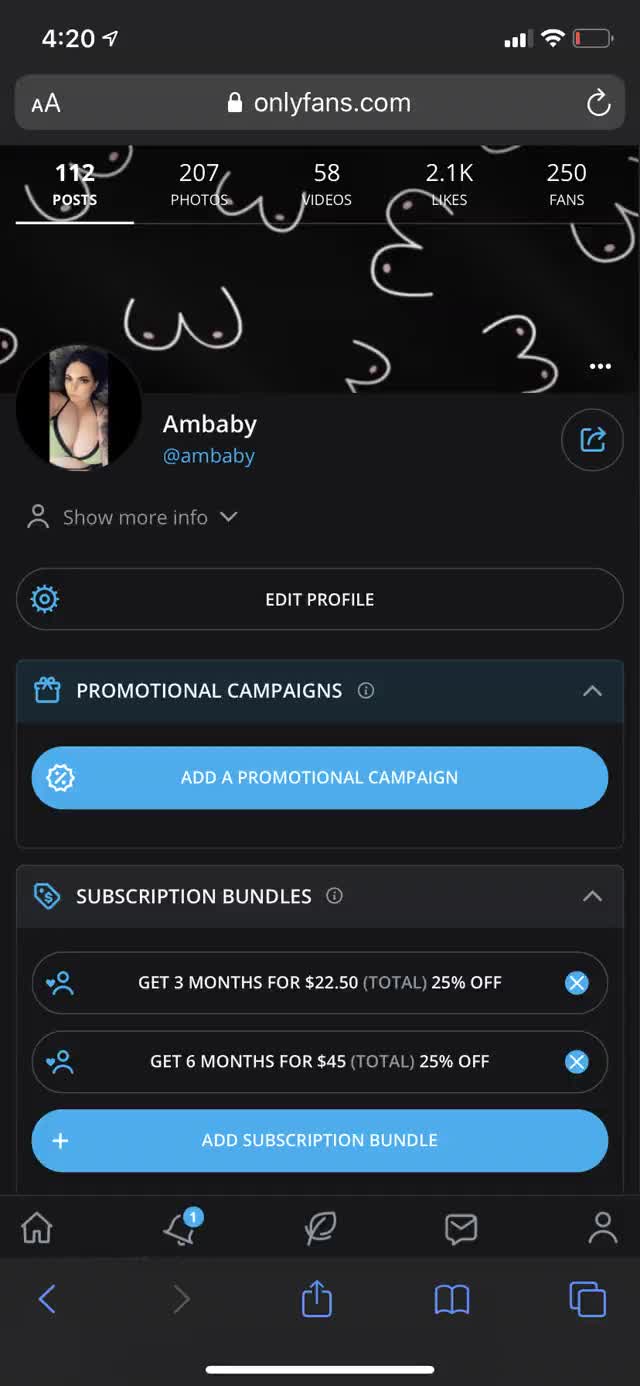
Task: Open Safari bookmarks
Action: pos(452,1299)
